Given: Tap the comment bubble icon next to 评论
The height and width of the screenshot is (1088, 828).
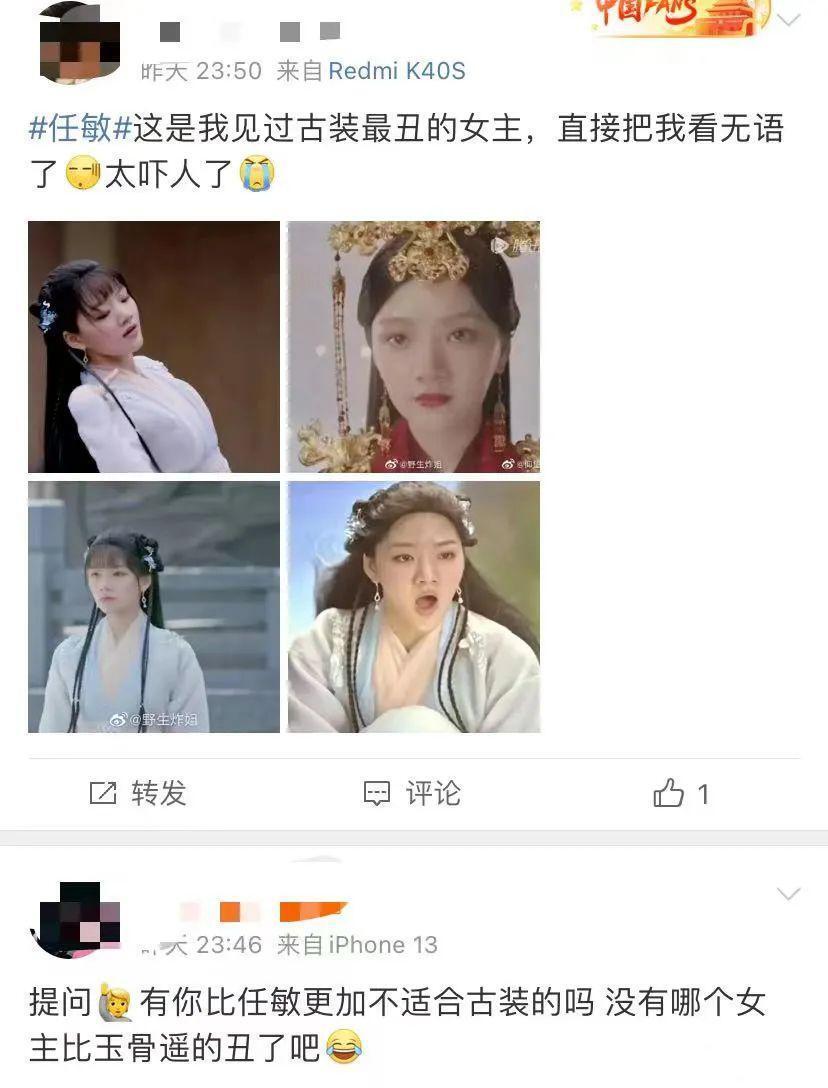Looking at the screenshot, I should tap(377, 793).
